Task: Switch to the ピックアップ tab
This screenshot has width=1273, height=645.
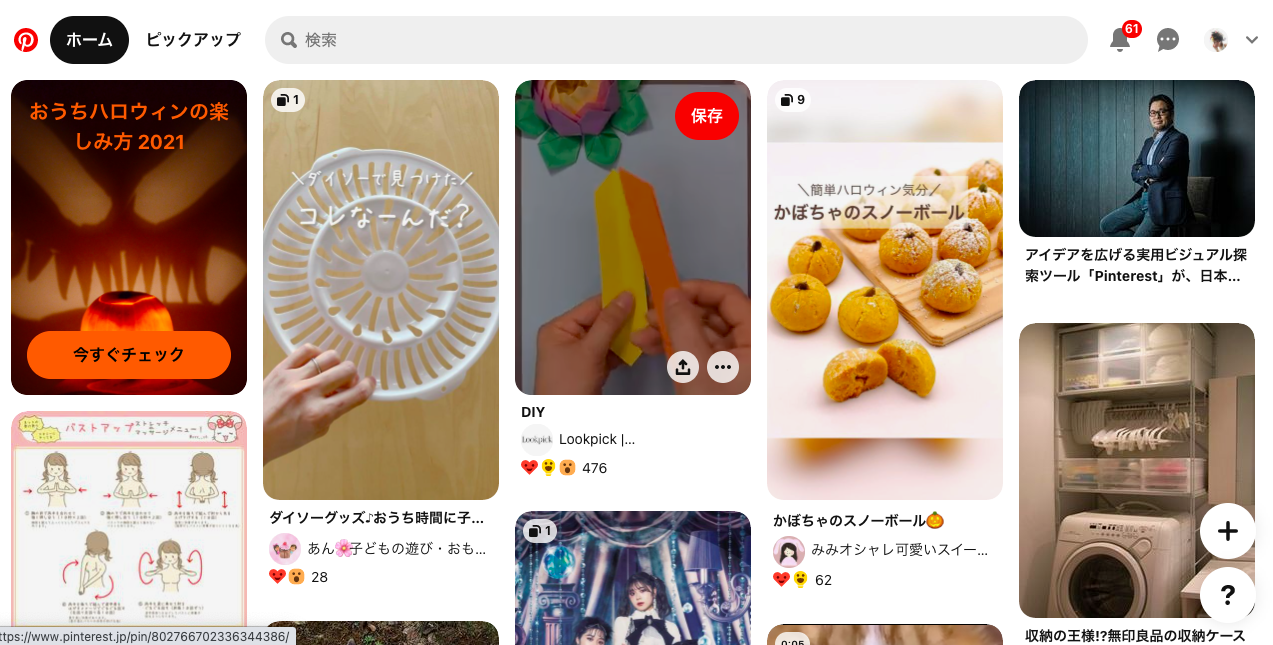Action: 193,40
